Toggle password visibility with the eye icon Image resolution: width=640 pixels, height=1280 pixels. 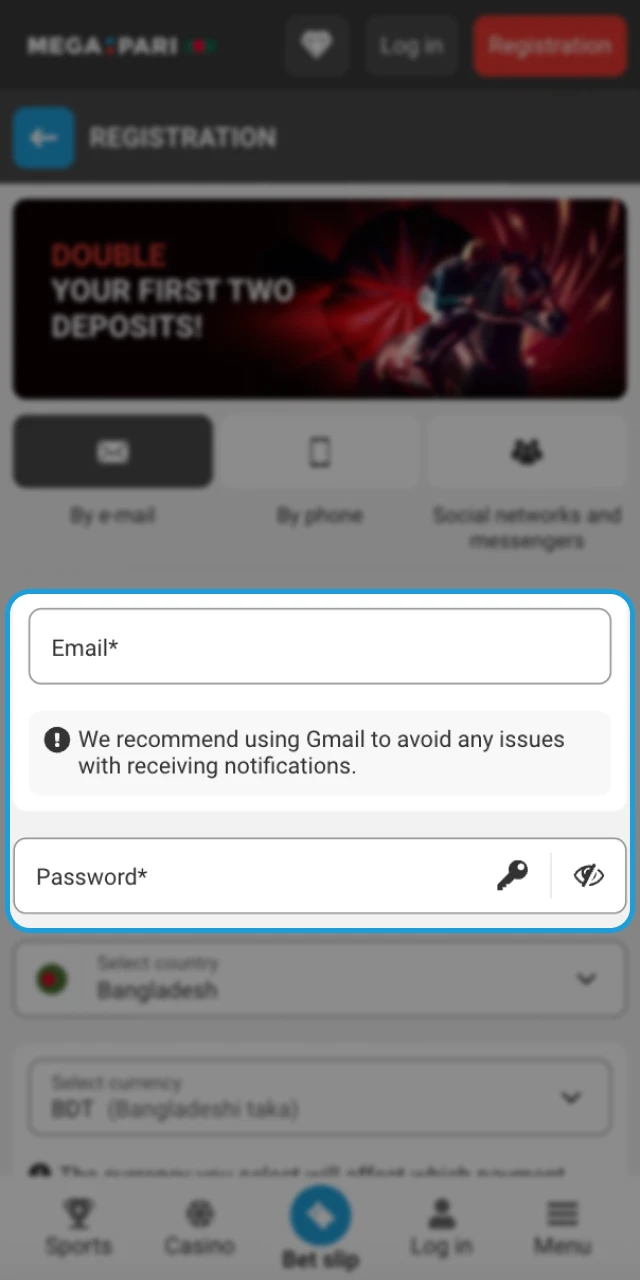click(x=589, y=876)
